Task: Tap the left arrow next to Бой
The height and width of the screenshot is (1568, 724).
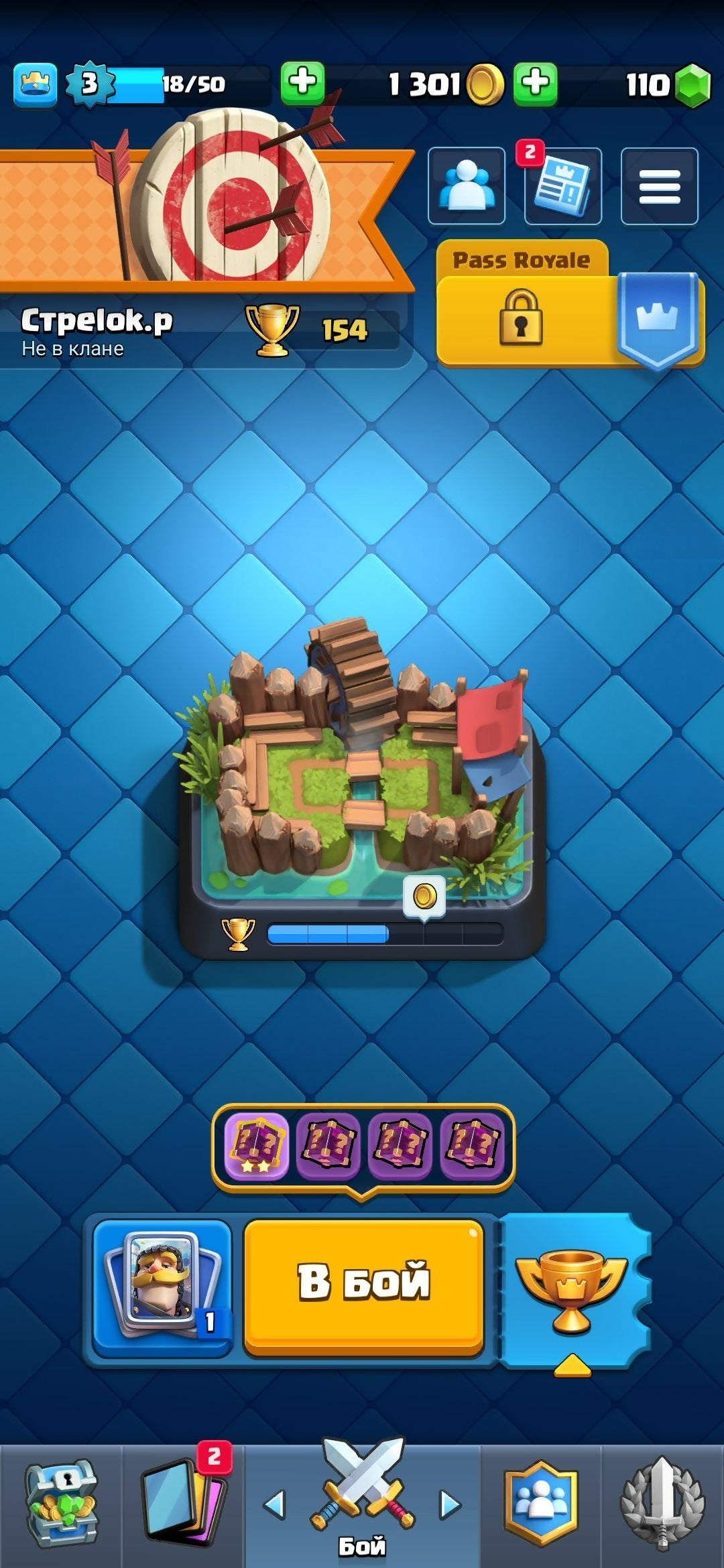Action: [275, 1504]
